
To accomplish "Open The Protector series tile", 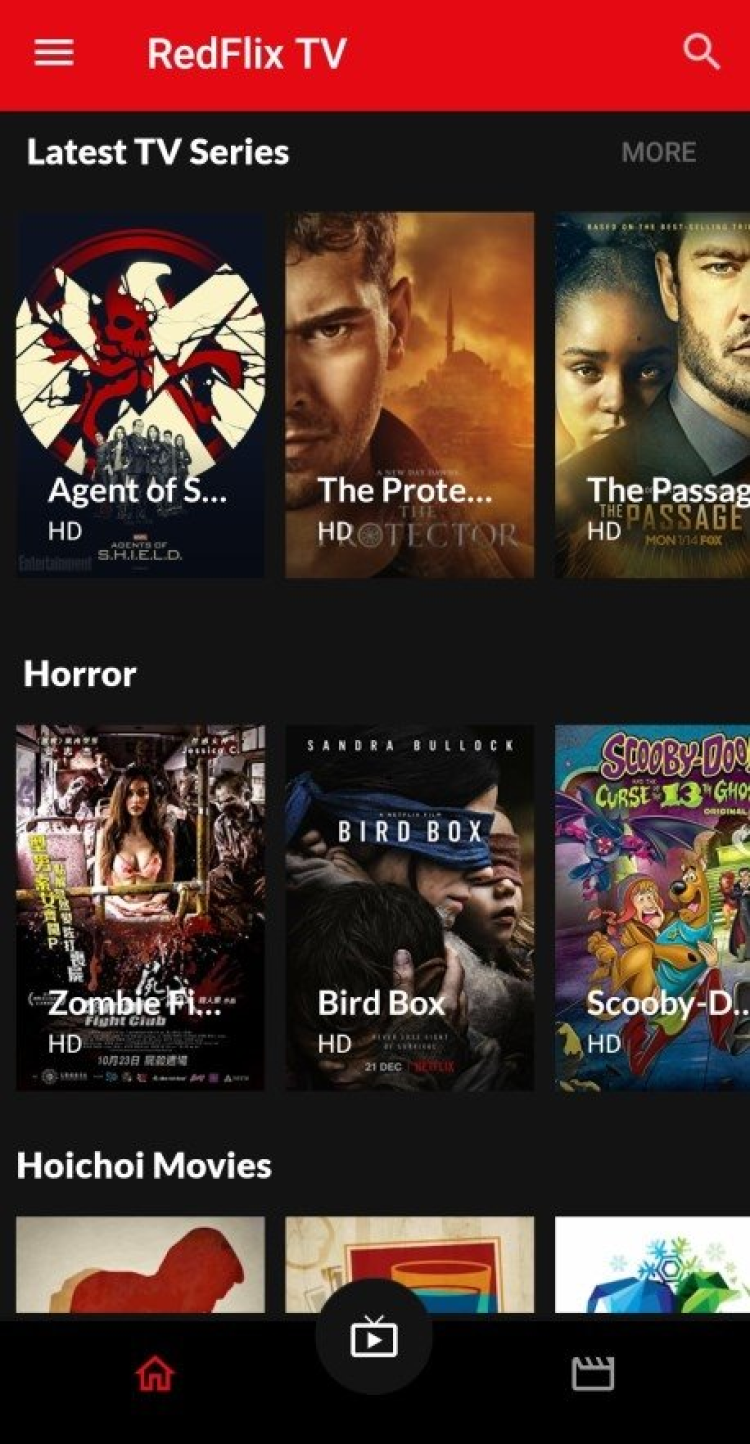I will (x=410, y=395).
